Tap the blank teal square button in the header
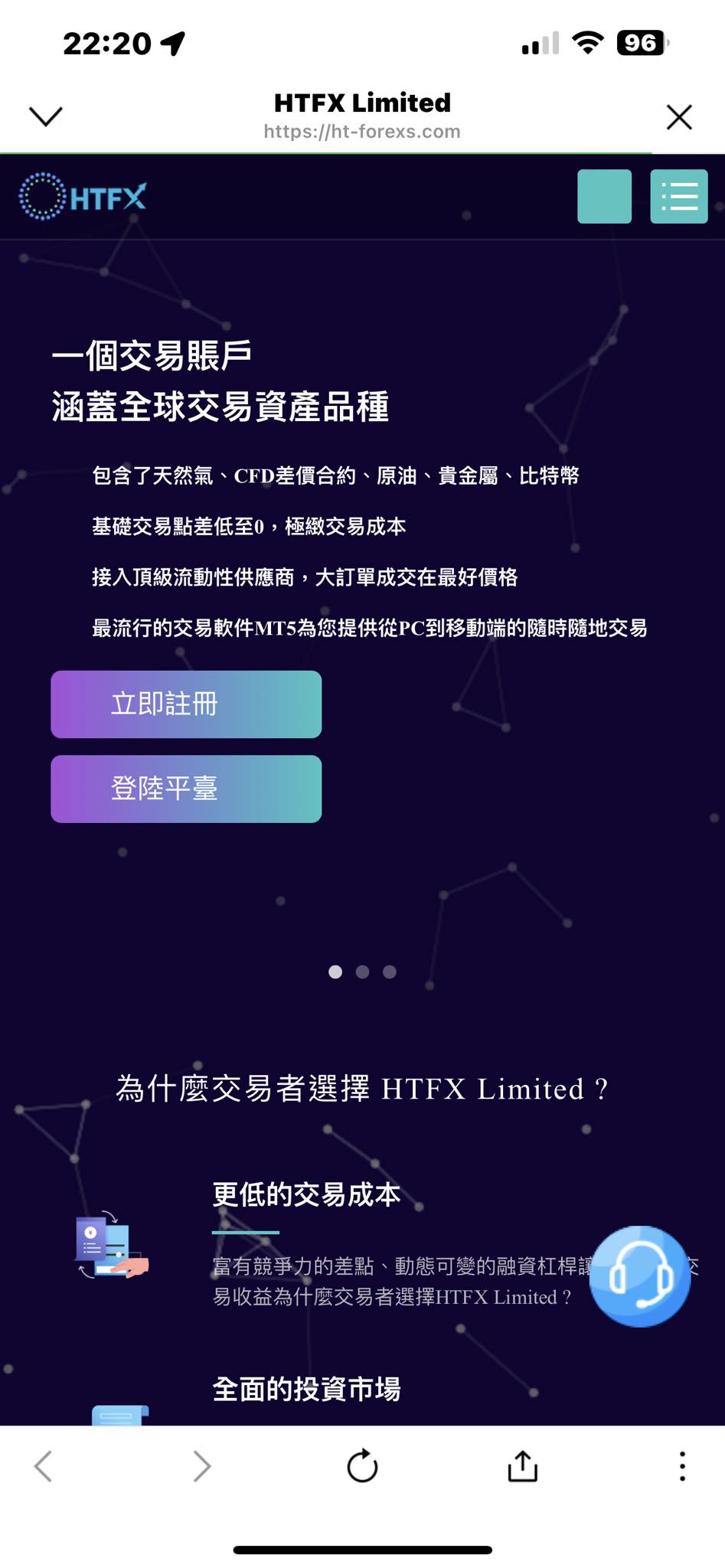Image resolution: width=725 pixels, height=1568 pixels. (x=604, y=197)
